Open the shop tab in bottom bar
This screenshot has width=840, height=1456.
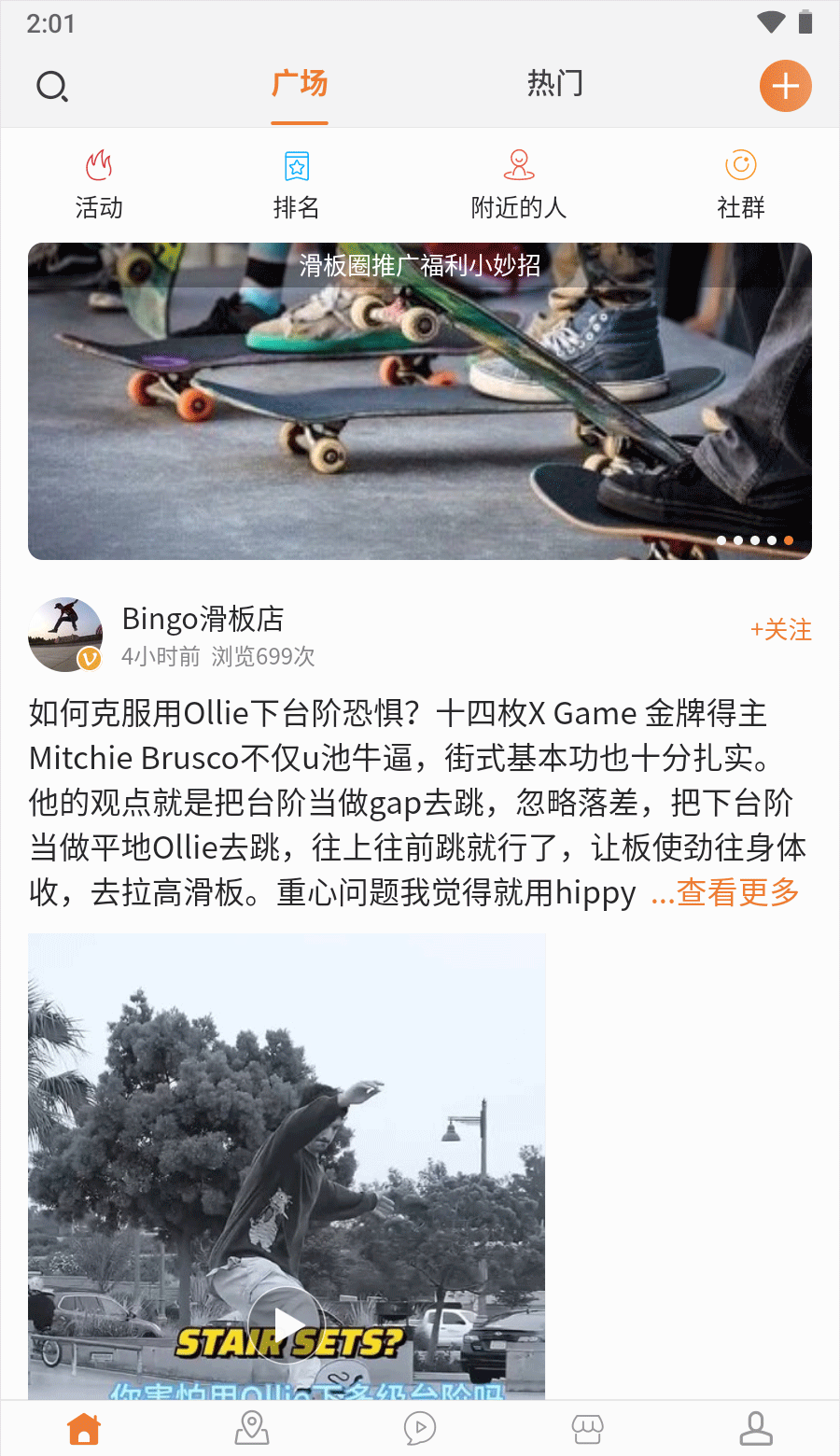[588, 1428]
